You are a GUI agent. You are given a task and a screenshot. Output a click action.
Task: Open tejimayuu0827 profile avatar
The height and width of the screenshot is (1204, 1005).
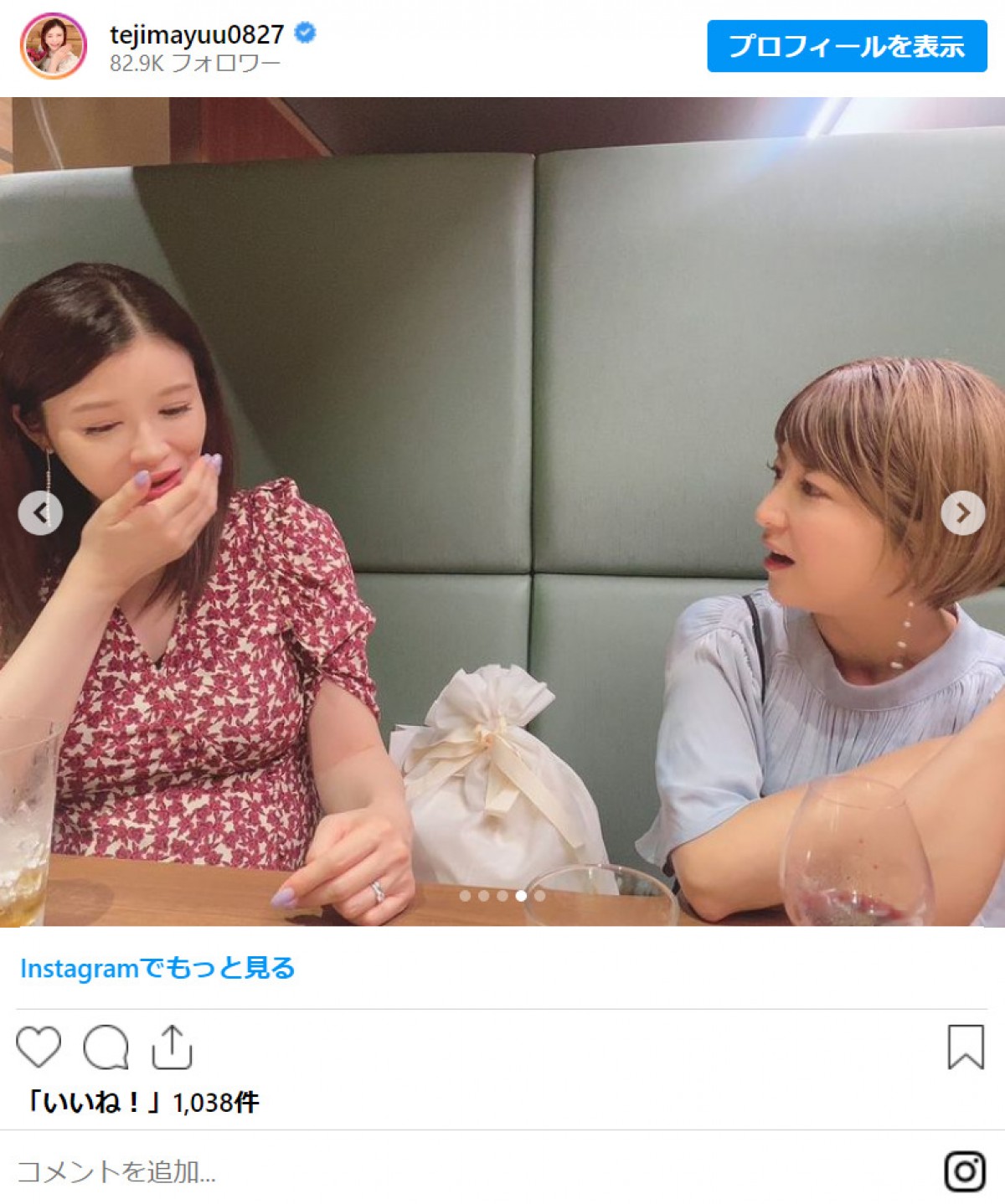(x=54, y=46)
